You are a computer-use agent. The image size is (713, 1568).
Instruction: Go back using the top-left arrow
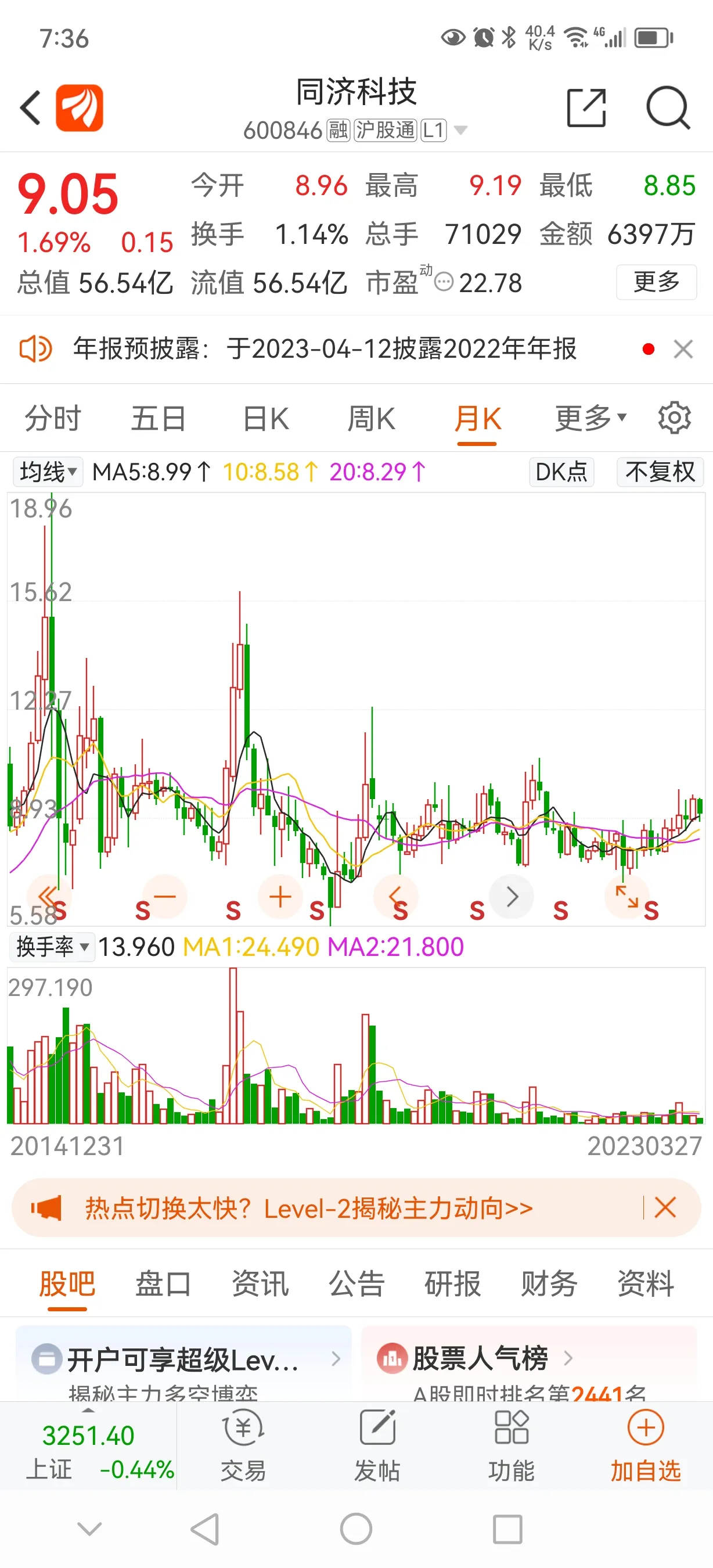(30, 108)
